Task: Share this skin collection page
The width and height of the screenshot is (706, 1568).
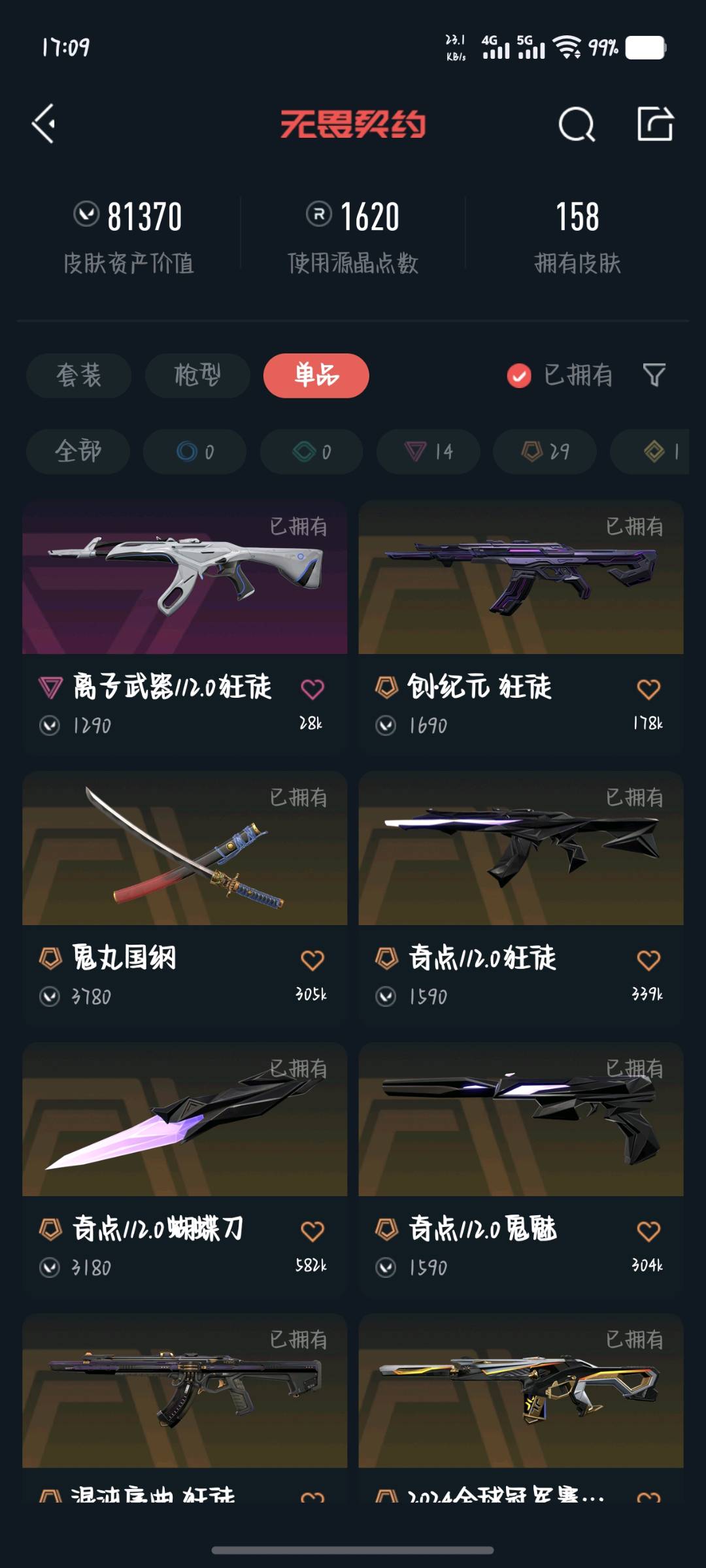Action: 654,123
